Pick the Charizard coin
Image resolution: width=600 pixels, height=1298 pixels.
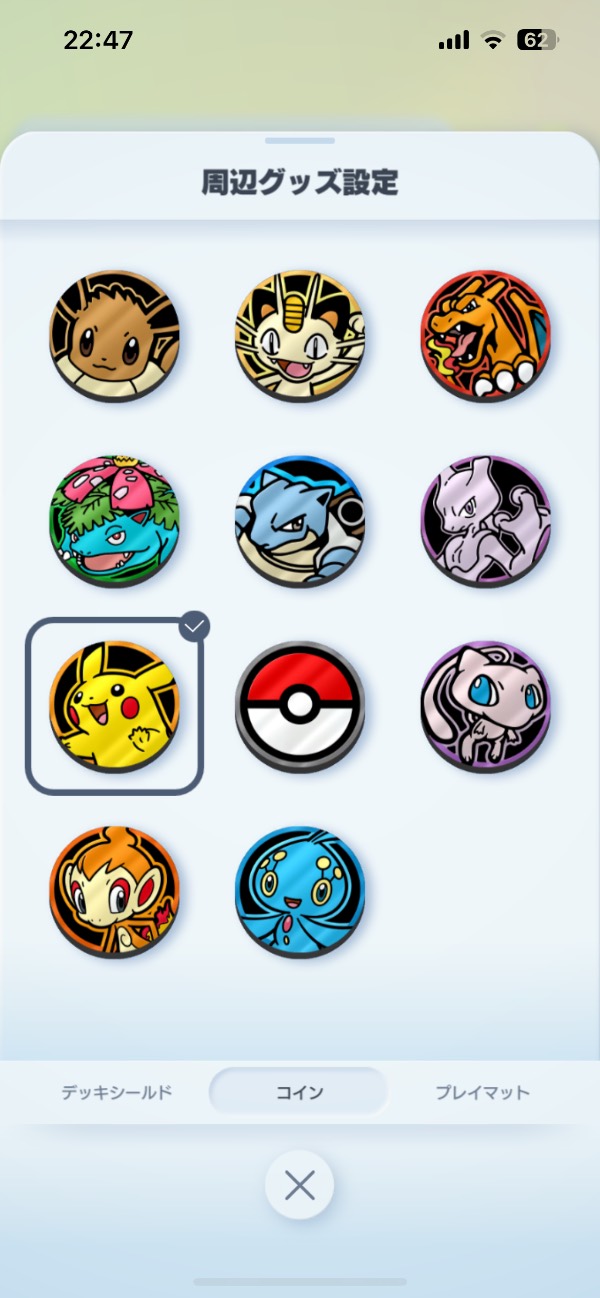click(485, 334)
